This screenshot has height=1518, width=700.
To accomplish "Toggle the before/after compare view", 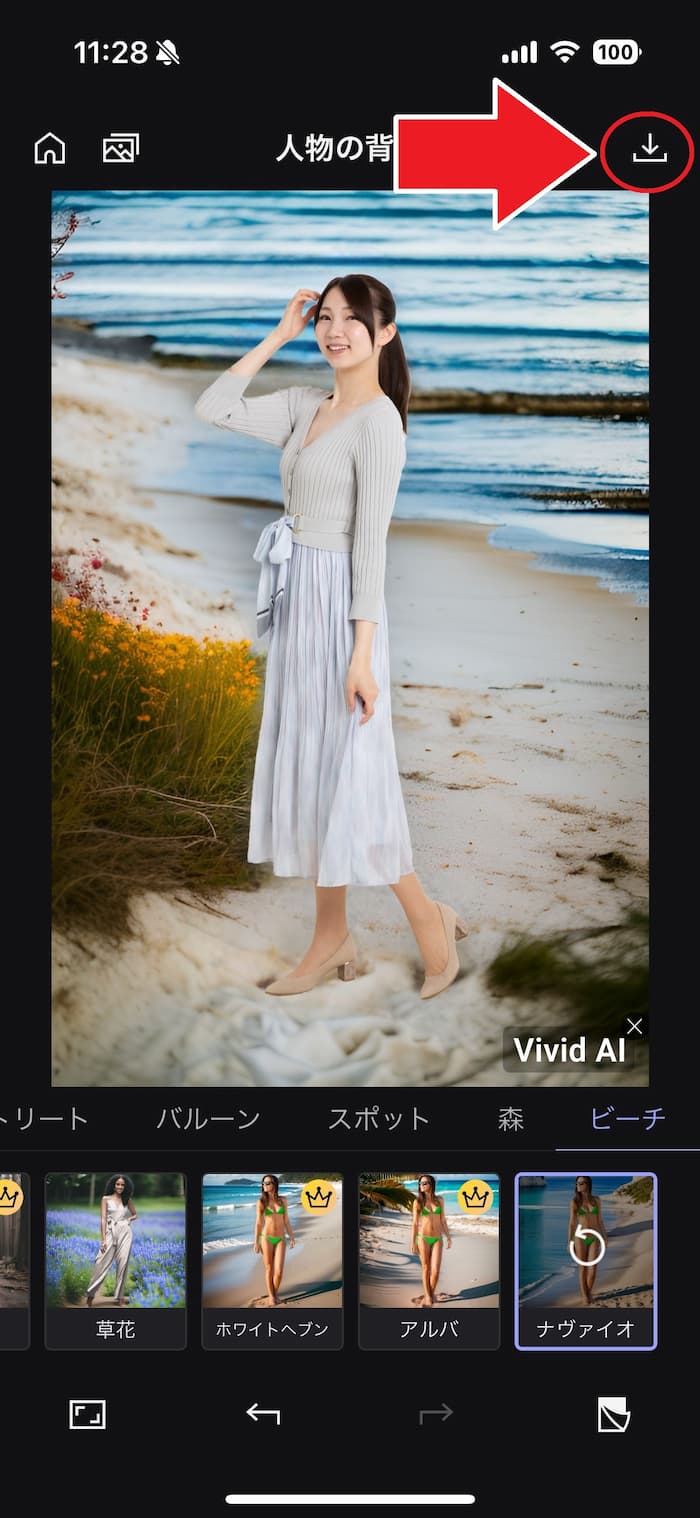I will click(613, 1414).
